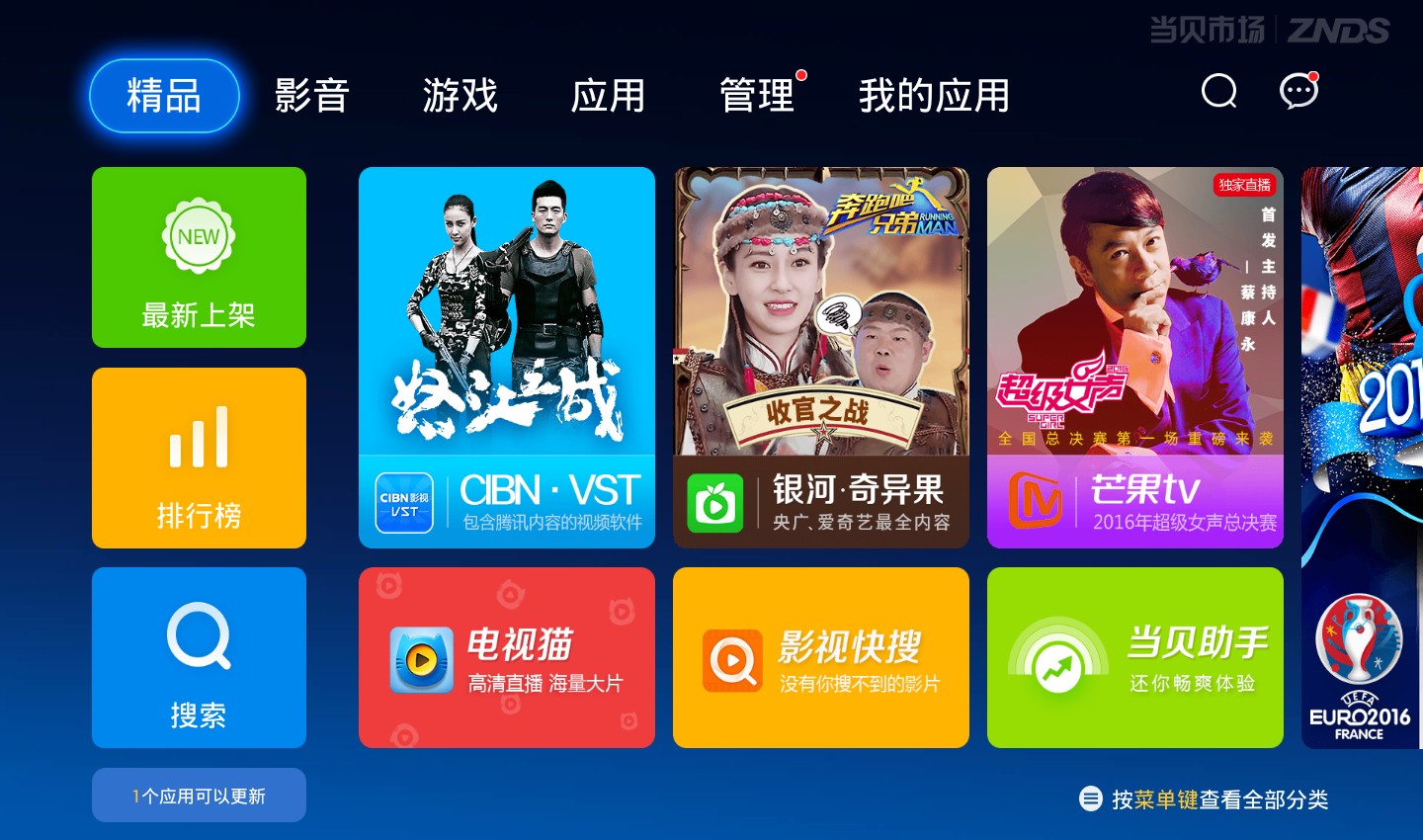Select the 精品 tab
The image size is (1423, 840).
tap(164, 96)
